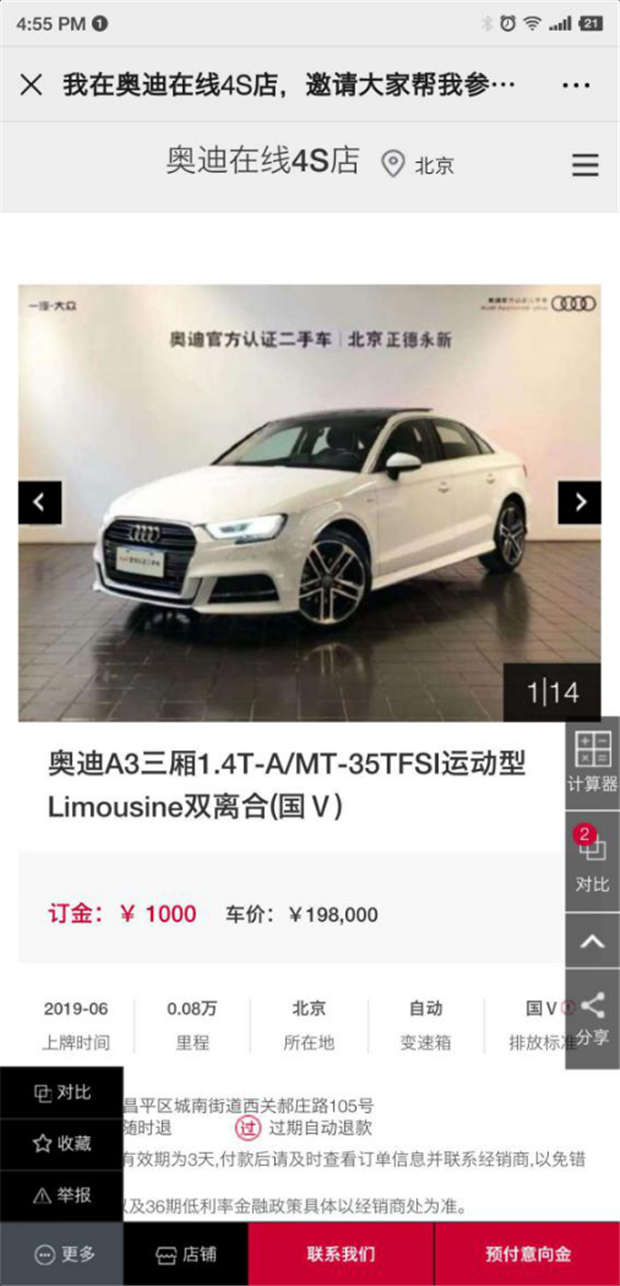Open the 计算器 calculator tool

click(592, 762)
